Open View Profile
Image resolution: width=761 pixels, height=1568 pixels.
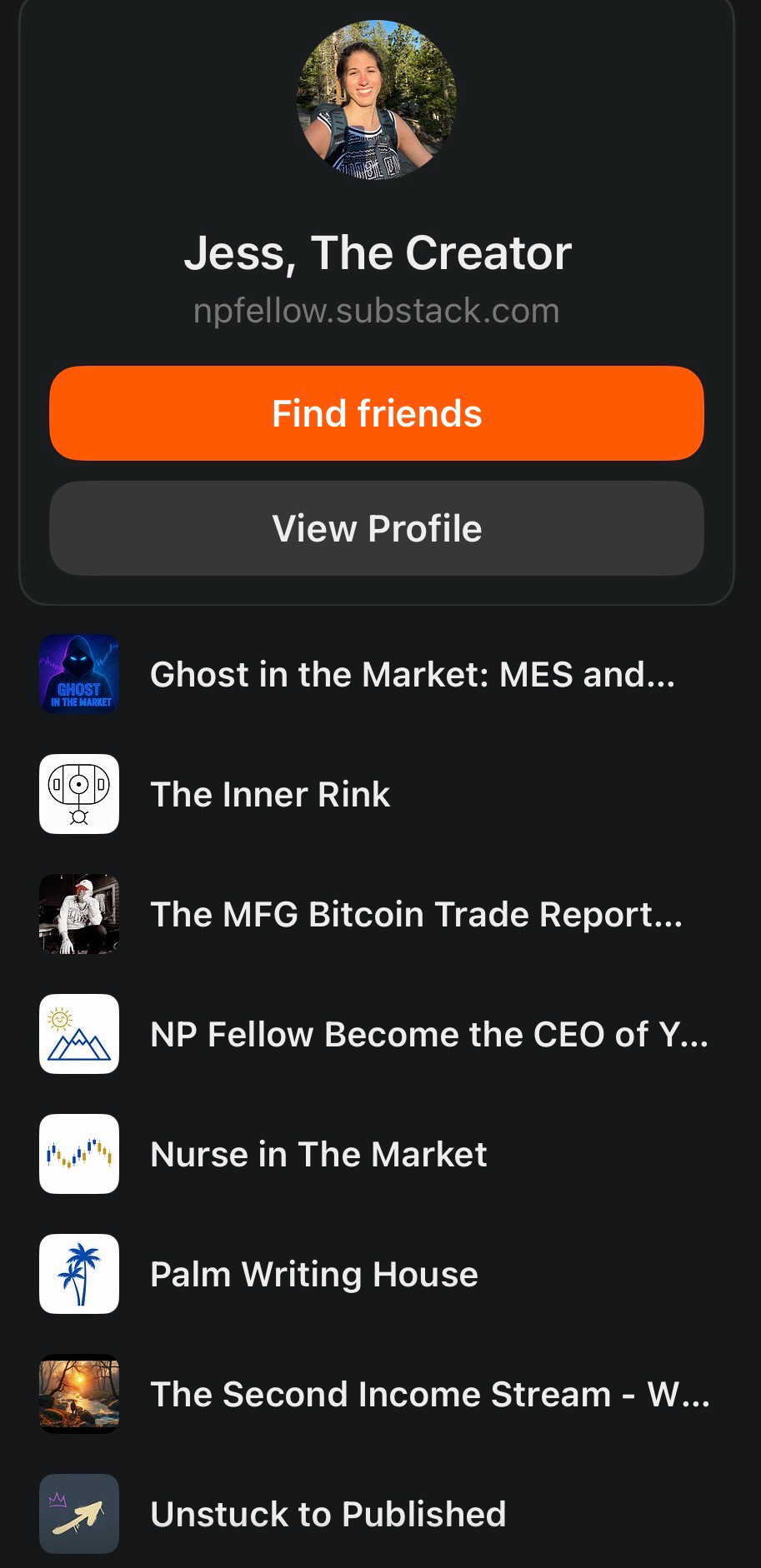[x=377, y=528]
